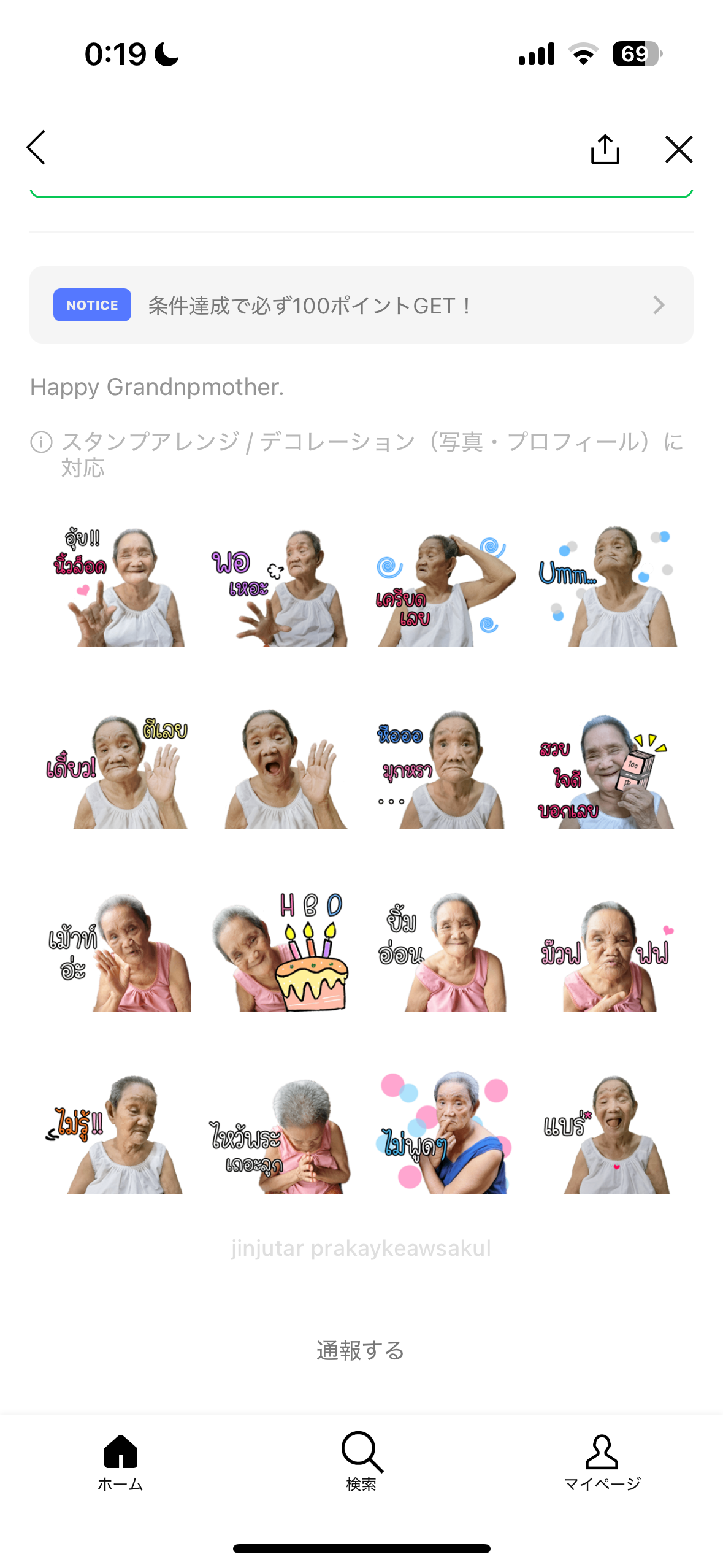Open the 100 points notice banner

pyautogui.click(x=361, y=305)
